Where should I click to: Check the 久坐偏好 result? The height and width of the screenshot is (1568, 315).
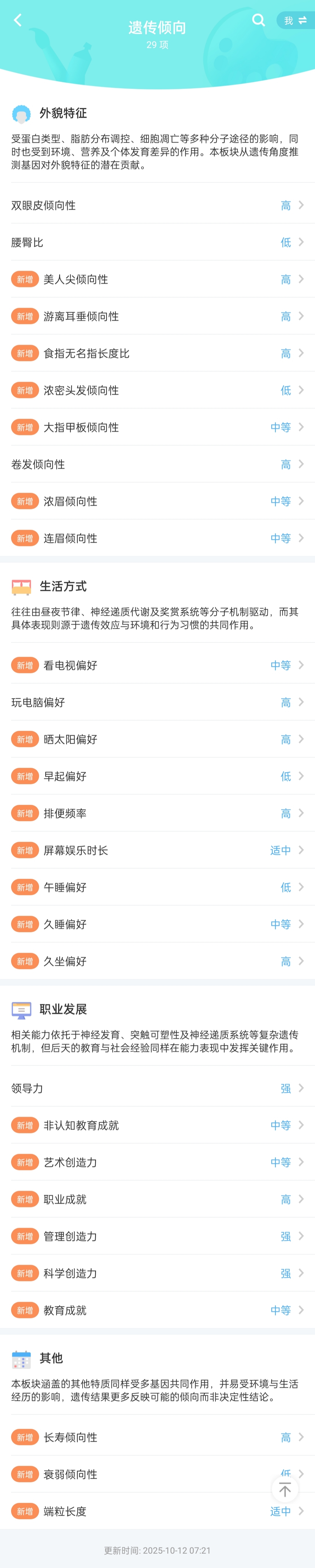pyautogui.click(x=157, y=961)
